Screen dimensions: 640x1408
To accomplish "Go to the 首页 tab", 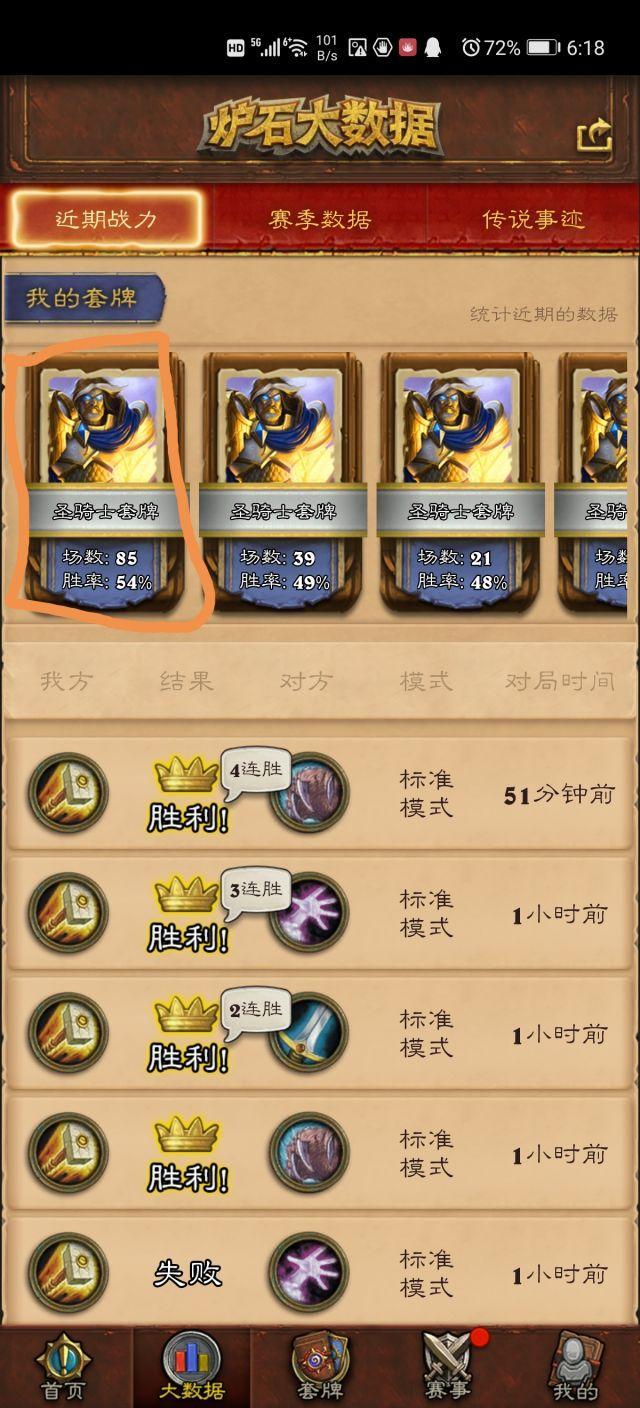I will pyautogui.click(x=64, y=1366).
